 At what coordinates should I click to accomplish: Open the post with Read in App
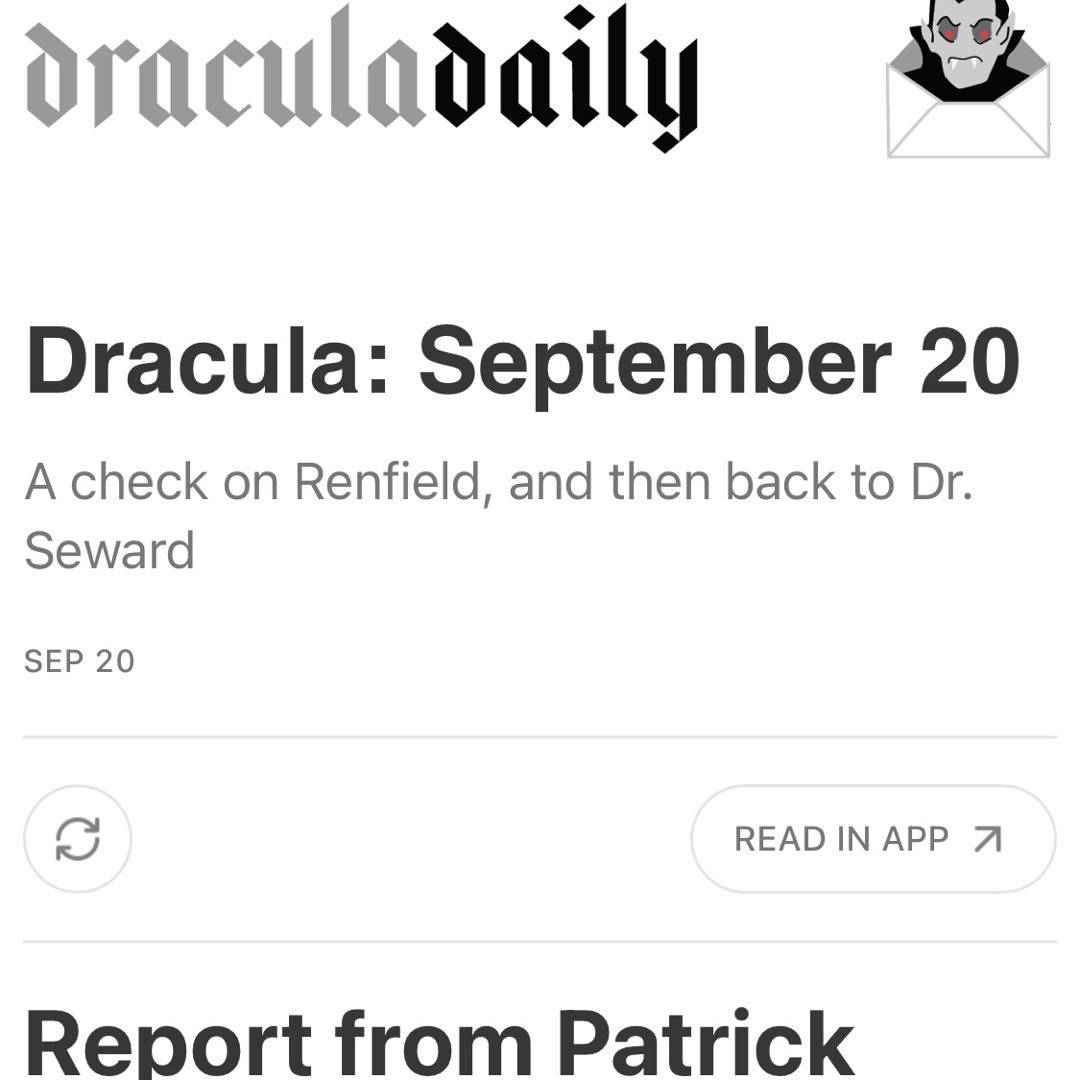tap(872, 839)
